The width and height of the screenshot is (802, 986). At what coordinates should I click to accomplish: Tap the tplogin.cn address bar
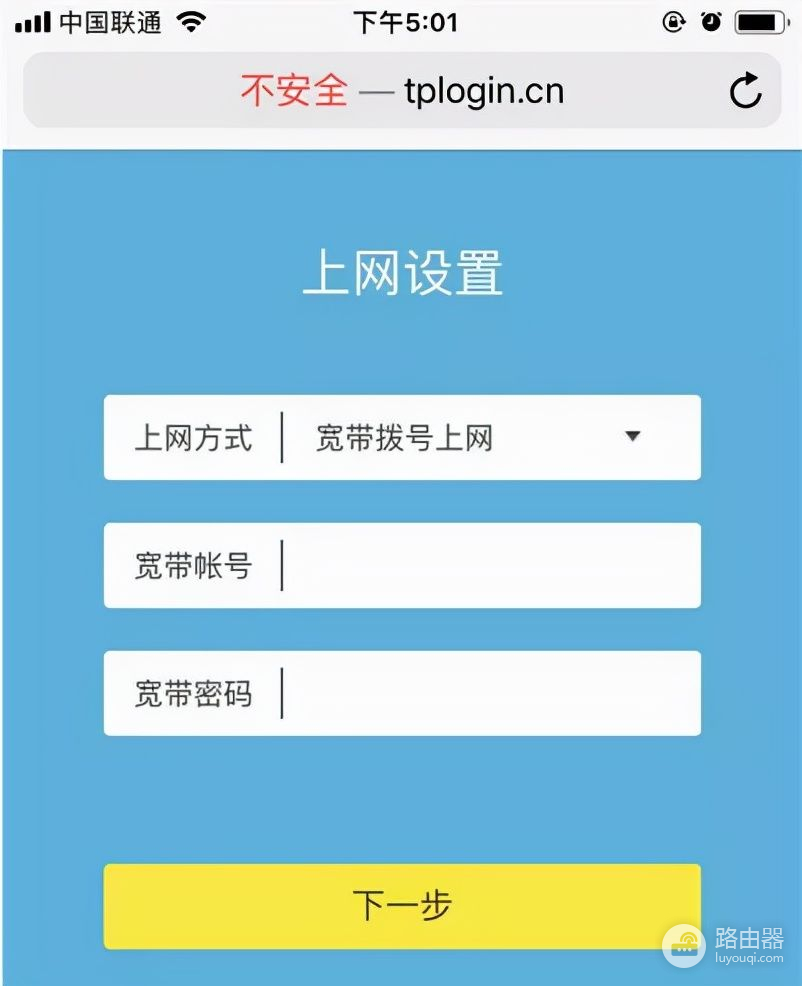[x=402, y=92]
